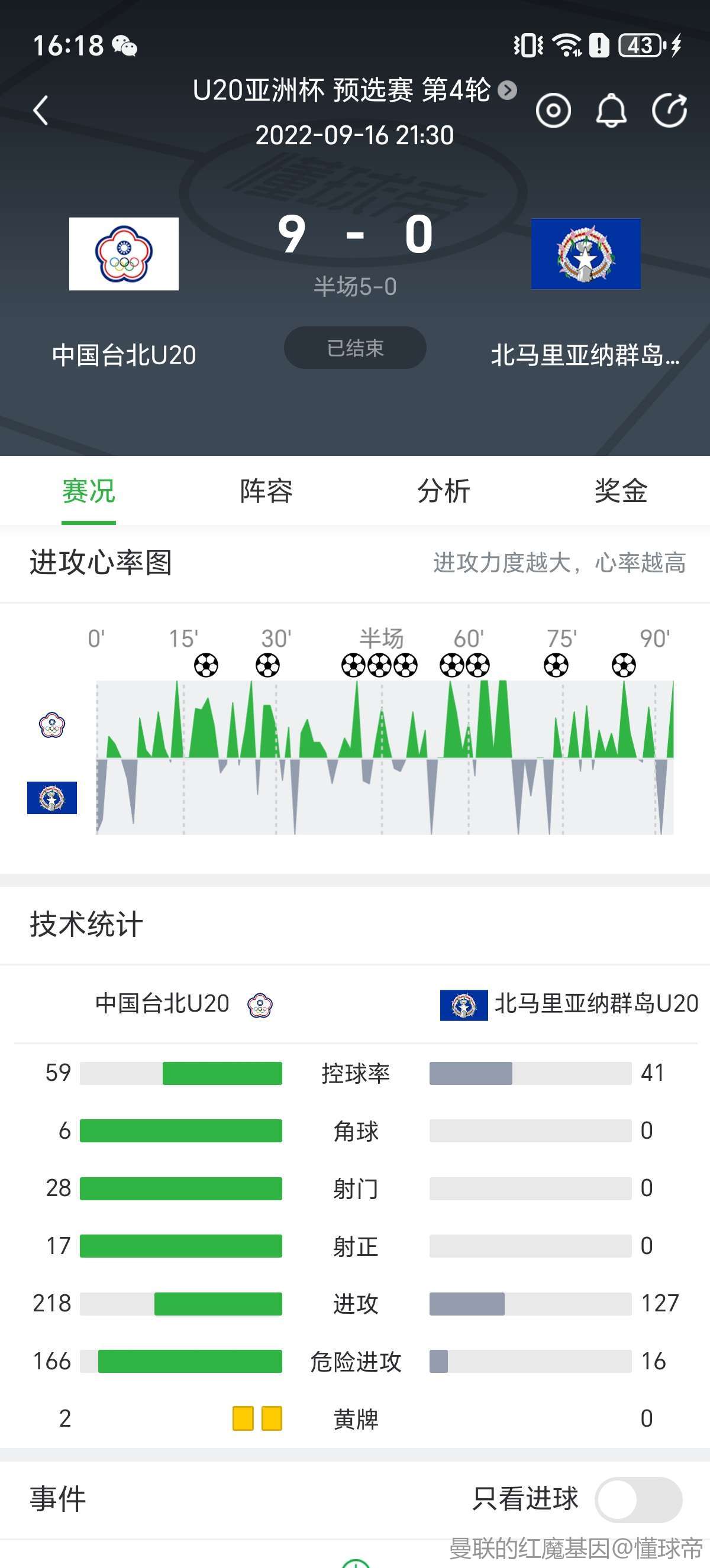Open the U20亚洲杯 league title link
Viewport: 710px width, 1568px height.
point(354,90)
